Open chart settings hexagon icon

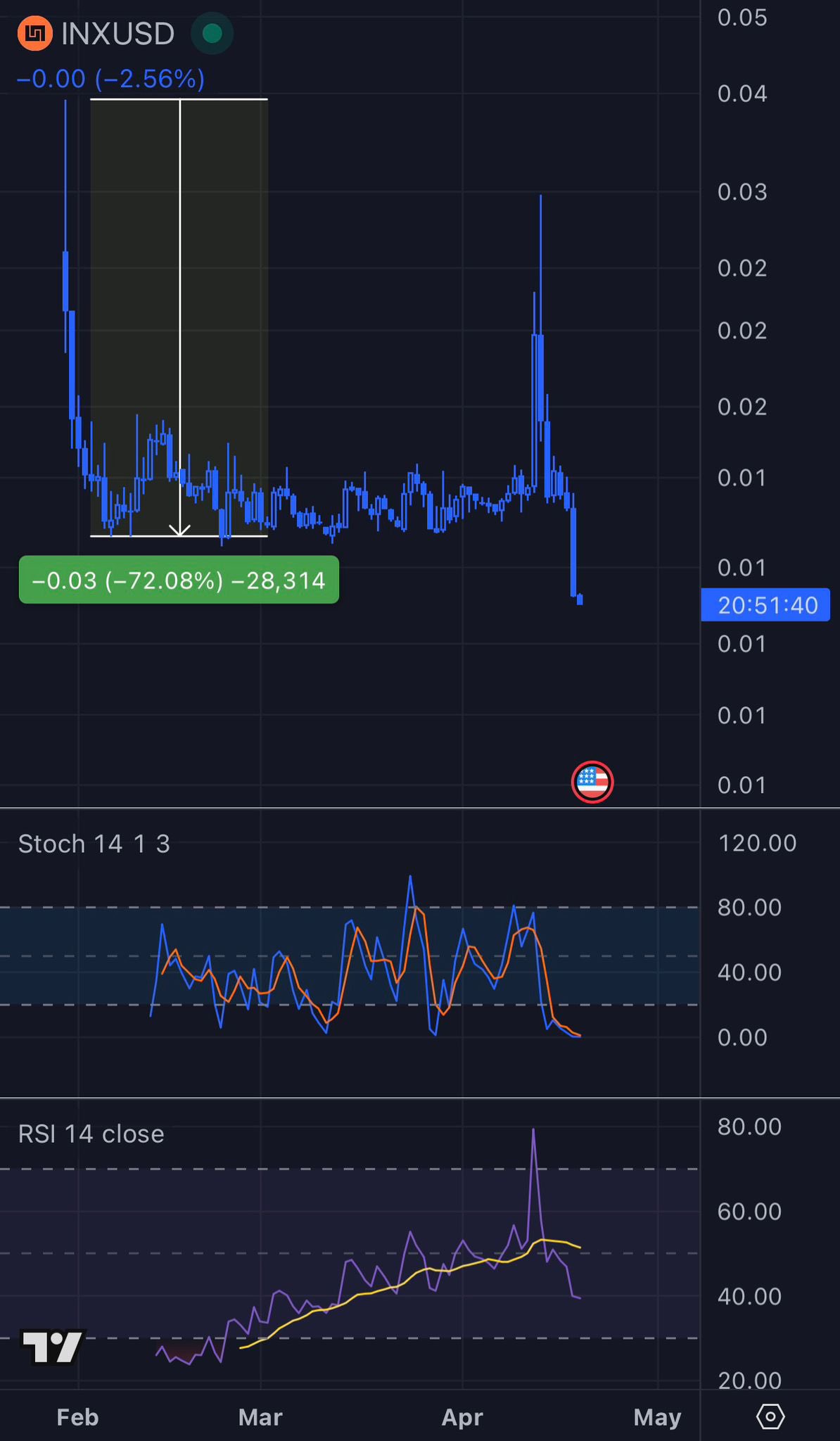[770, 1416]
